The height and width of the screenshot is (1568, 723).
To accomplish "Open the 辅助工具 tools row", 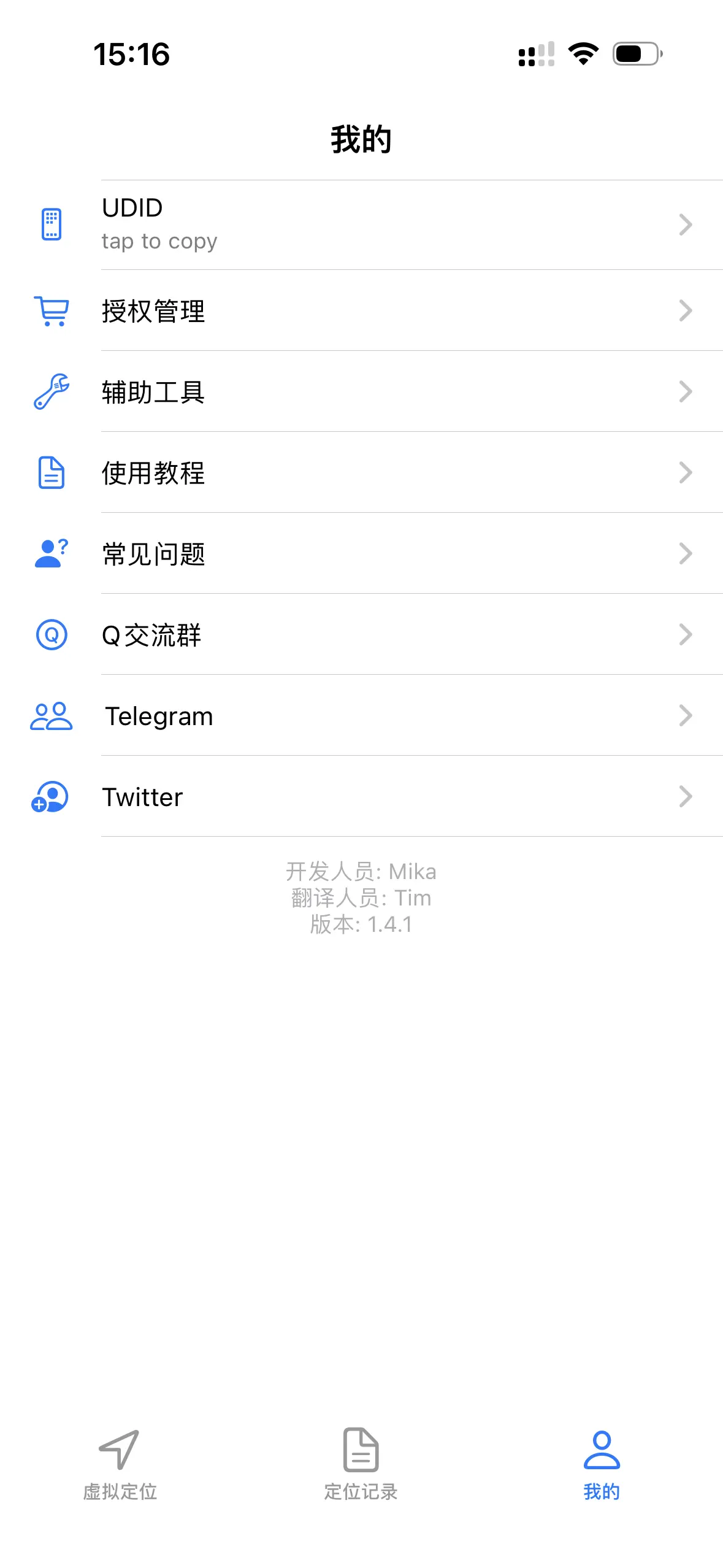I will [361, 391].
